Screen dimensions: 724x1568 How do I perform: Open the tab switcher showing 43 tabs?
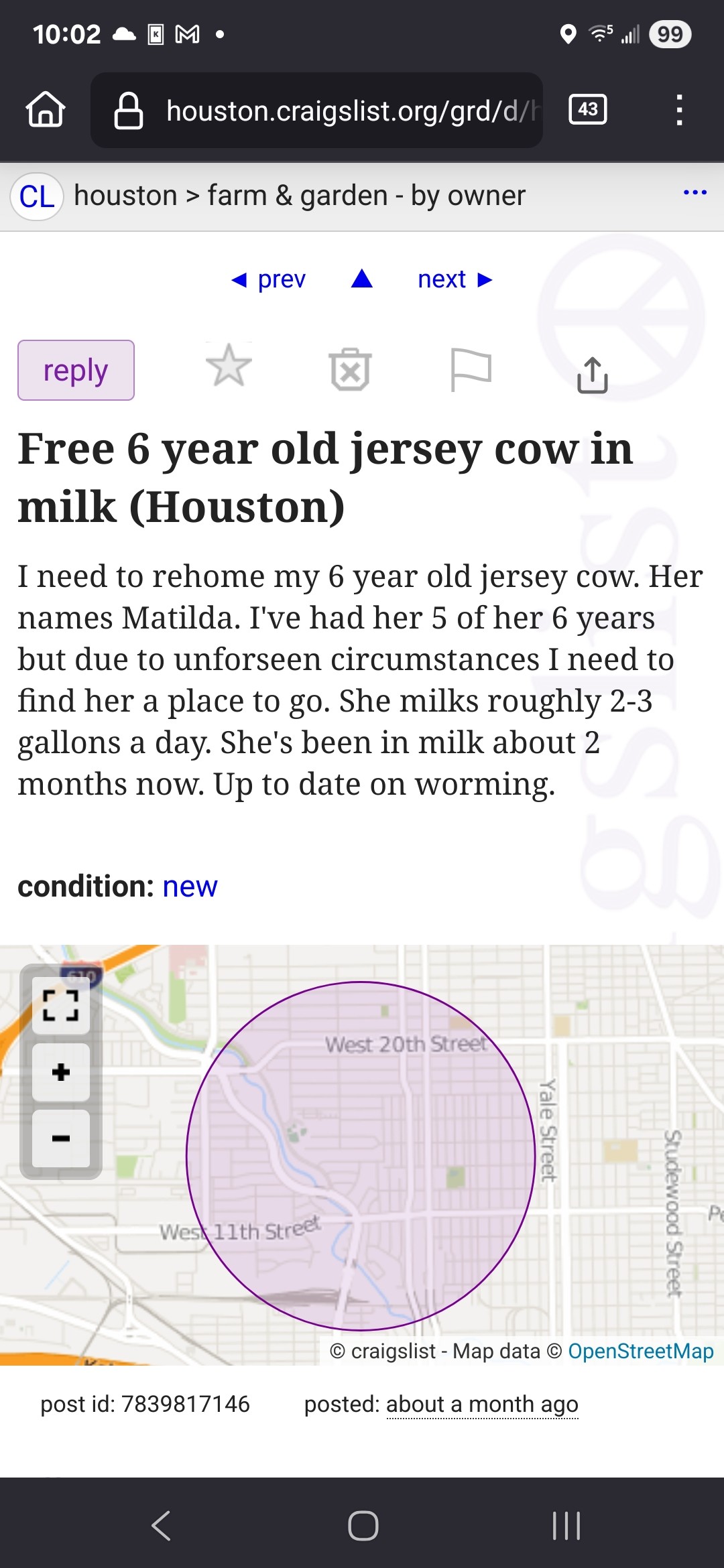(588, 110)
